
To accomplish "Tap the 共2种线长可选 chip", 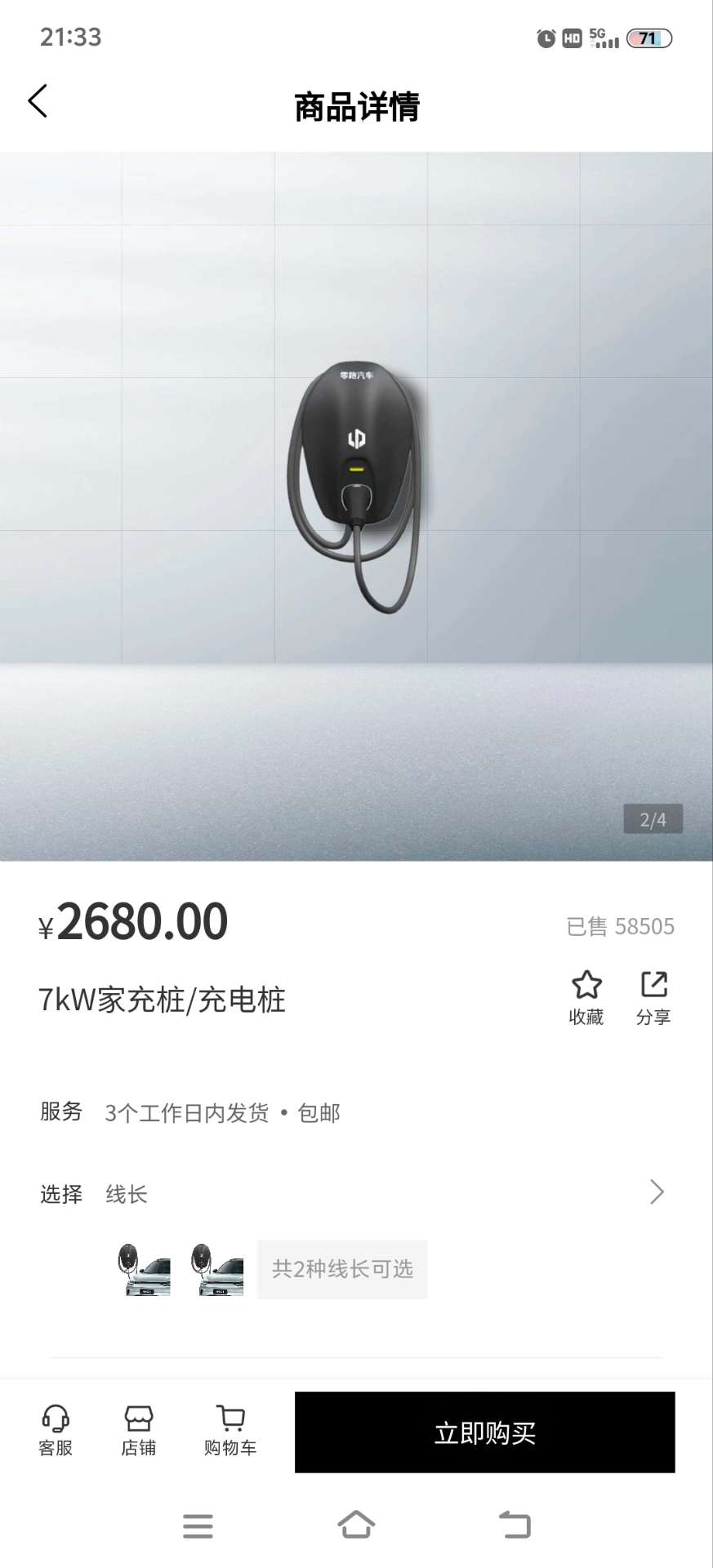I will [x=342, y=1269].
